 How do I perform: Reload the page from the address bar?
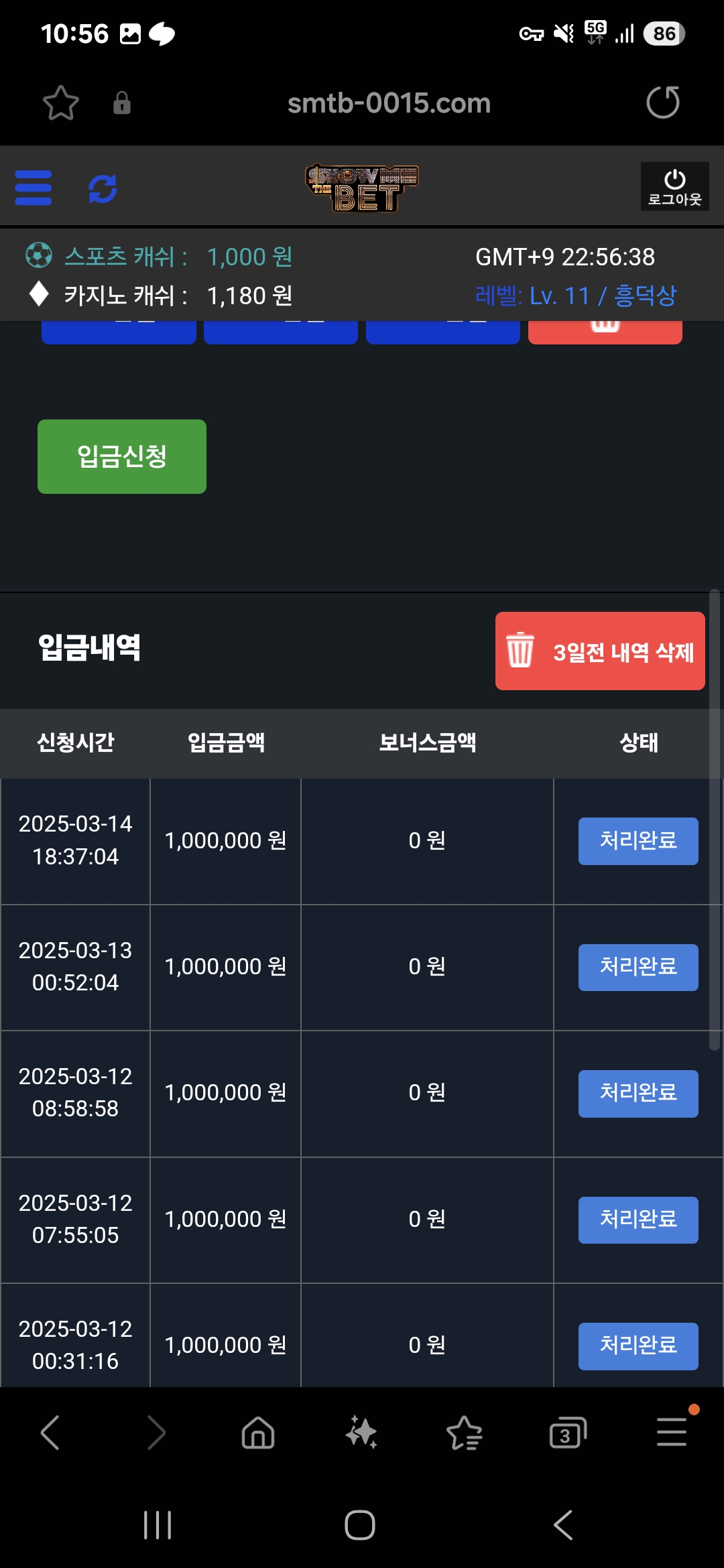(x=663, y=103)
